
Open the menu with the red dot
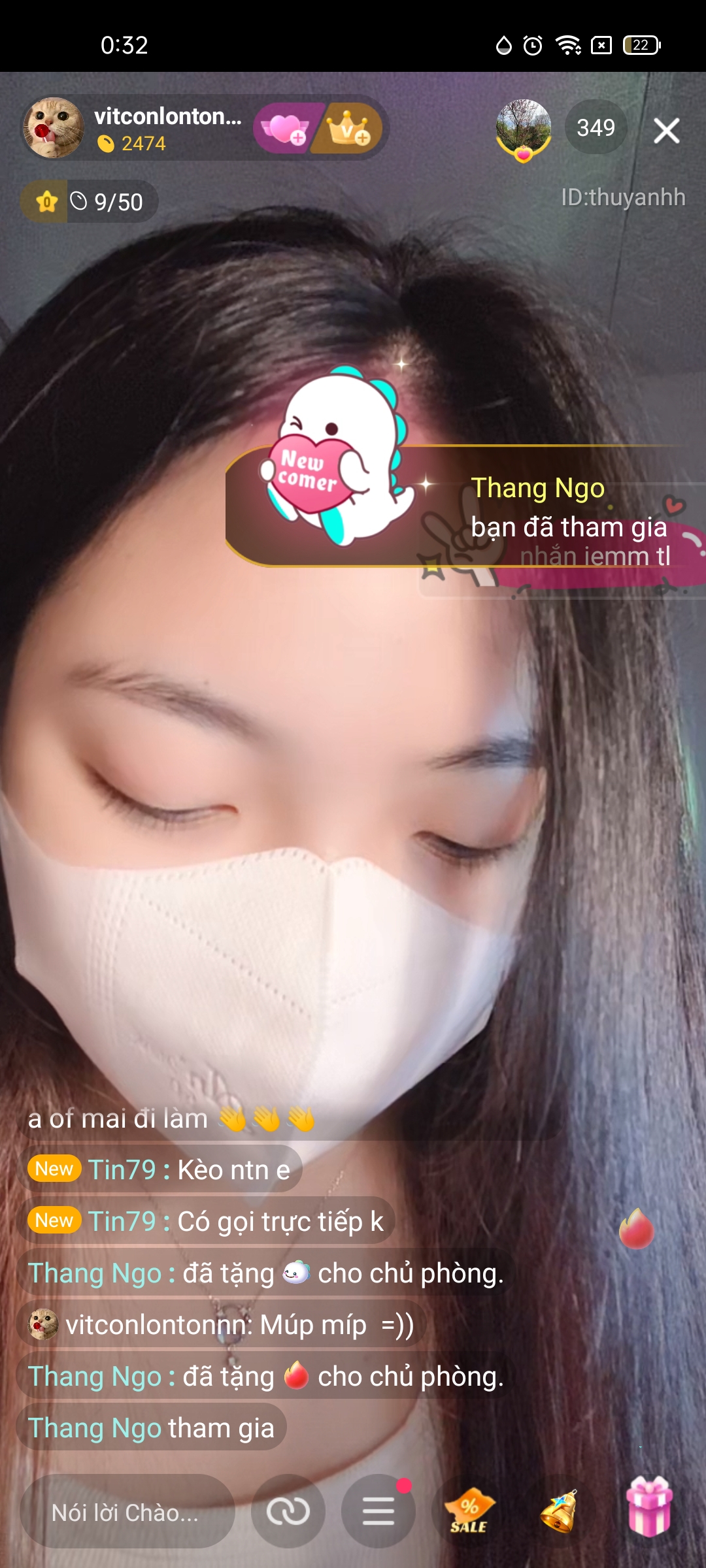(378, 1512)
